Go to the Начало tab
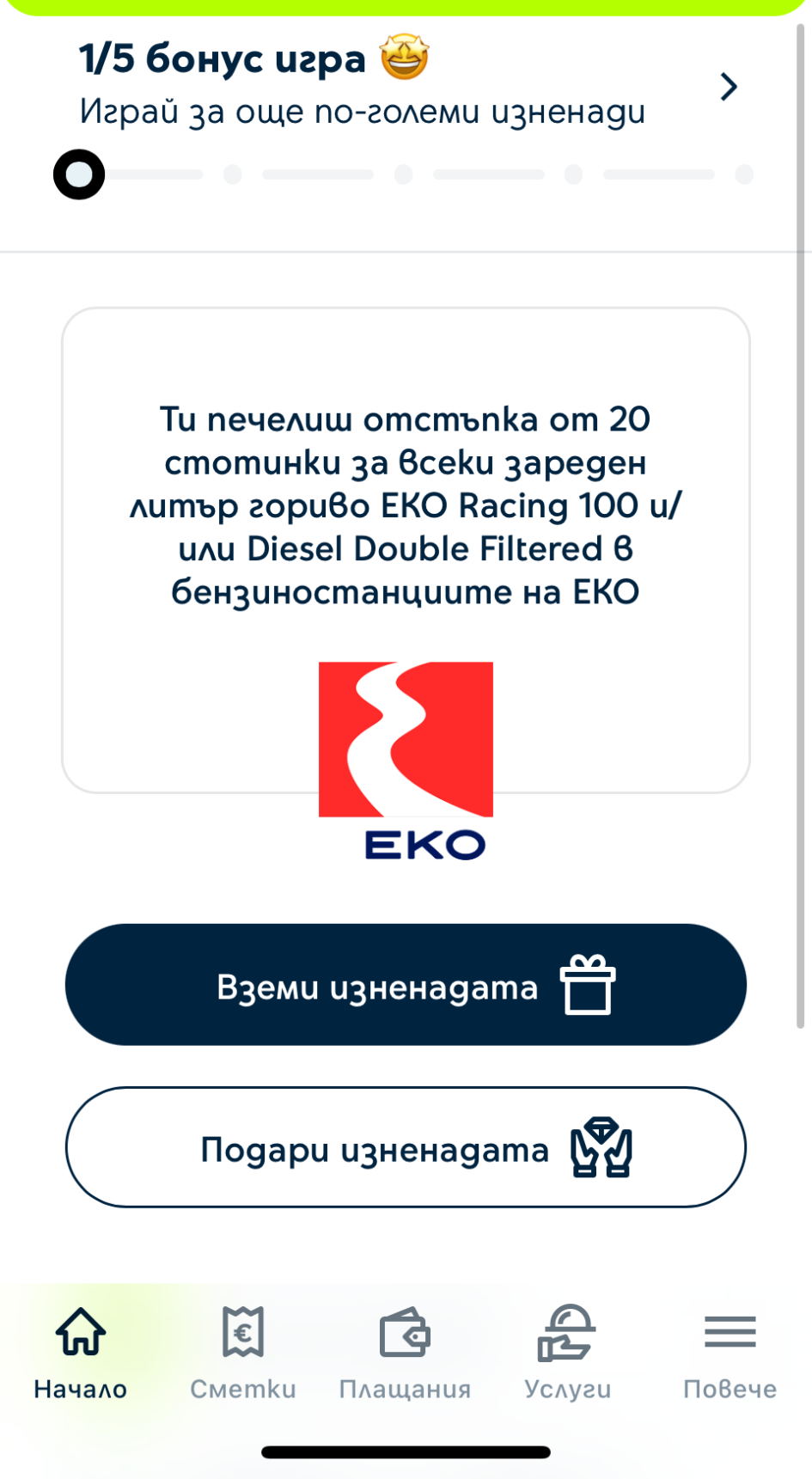Viewport: 812px width, 1479px height. 81,1353
